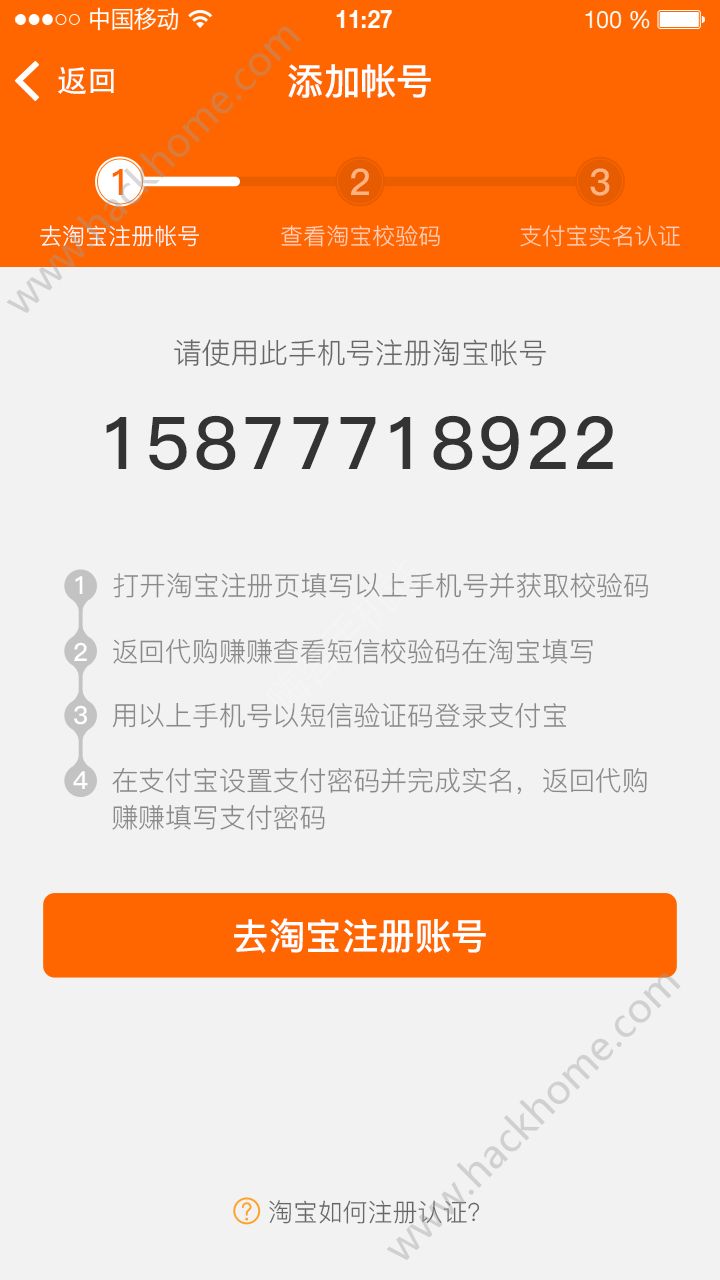Go back using the 返回 button
Screen dimensions: 720x1280
click(66, 81)
